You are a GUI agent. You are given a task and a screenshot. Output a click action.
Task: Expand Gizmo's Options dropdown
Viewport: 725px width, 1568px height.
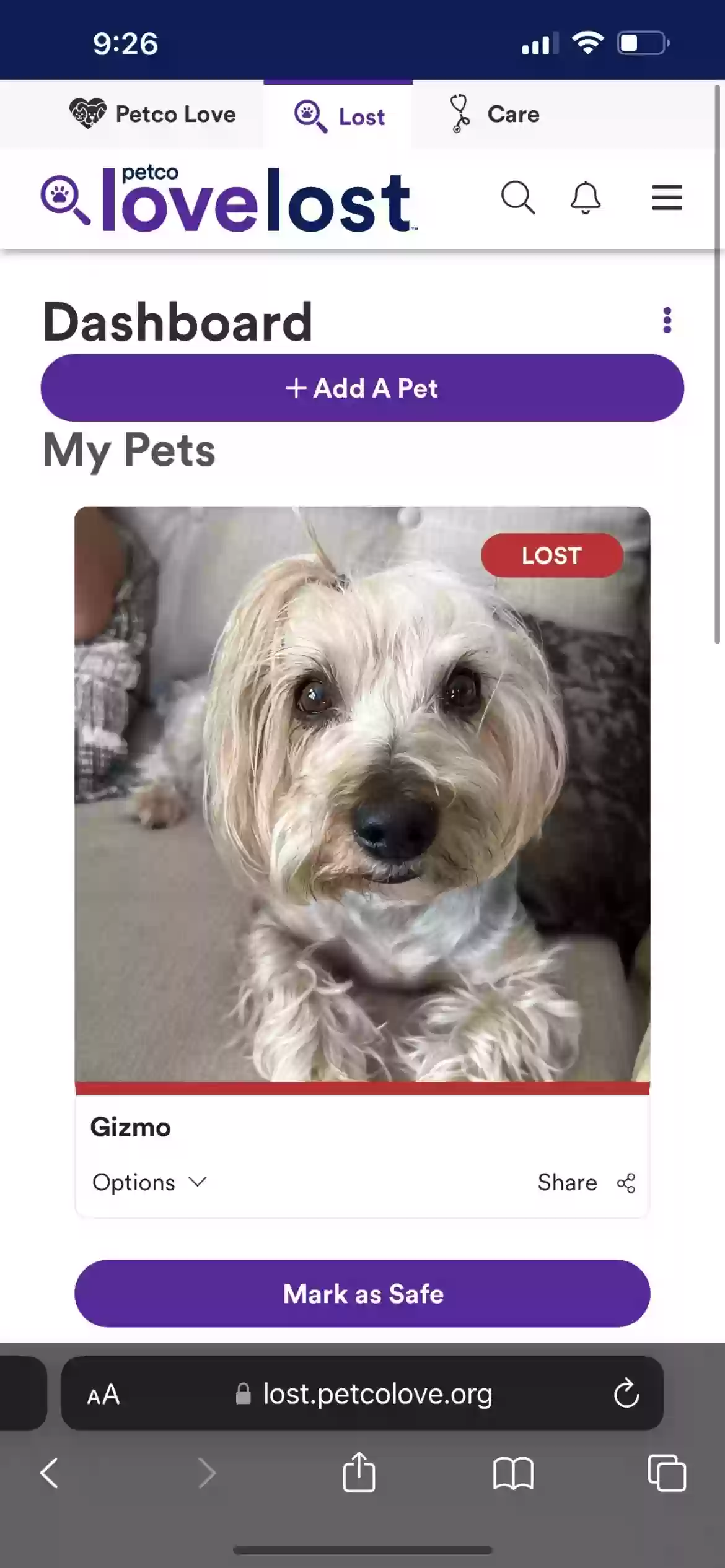pyautogui.click(x=149, y=1182)
